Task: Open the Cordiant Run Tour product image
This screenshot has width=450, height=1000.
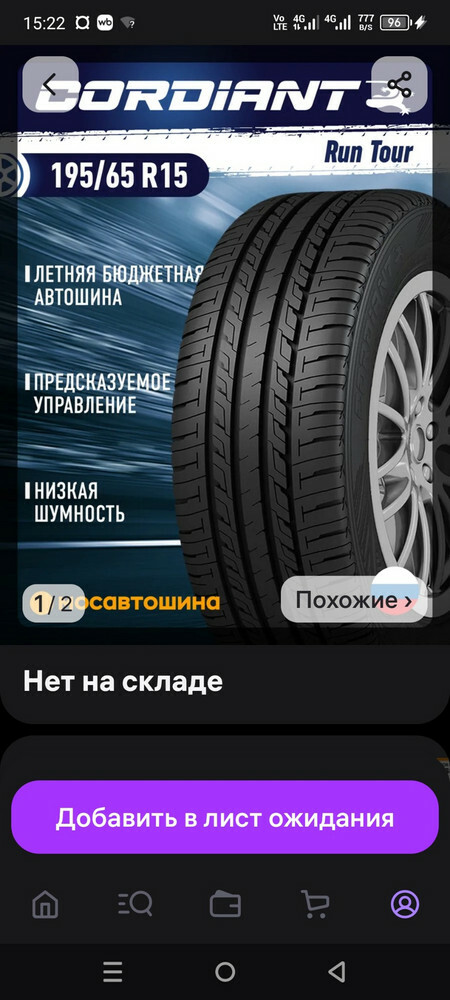Action: click(225, 344)
